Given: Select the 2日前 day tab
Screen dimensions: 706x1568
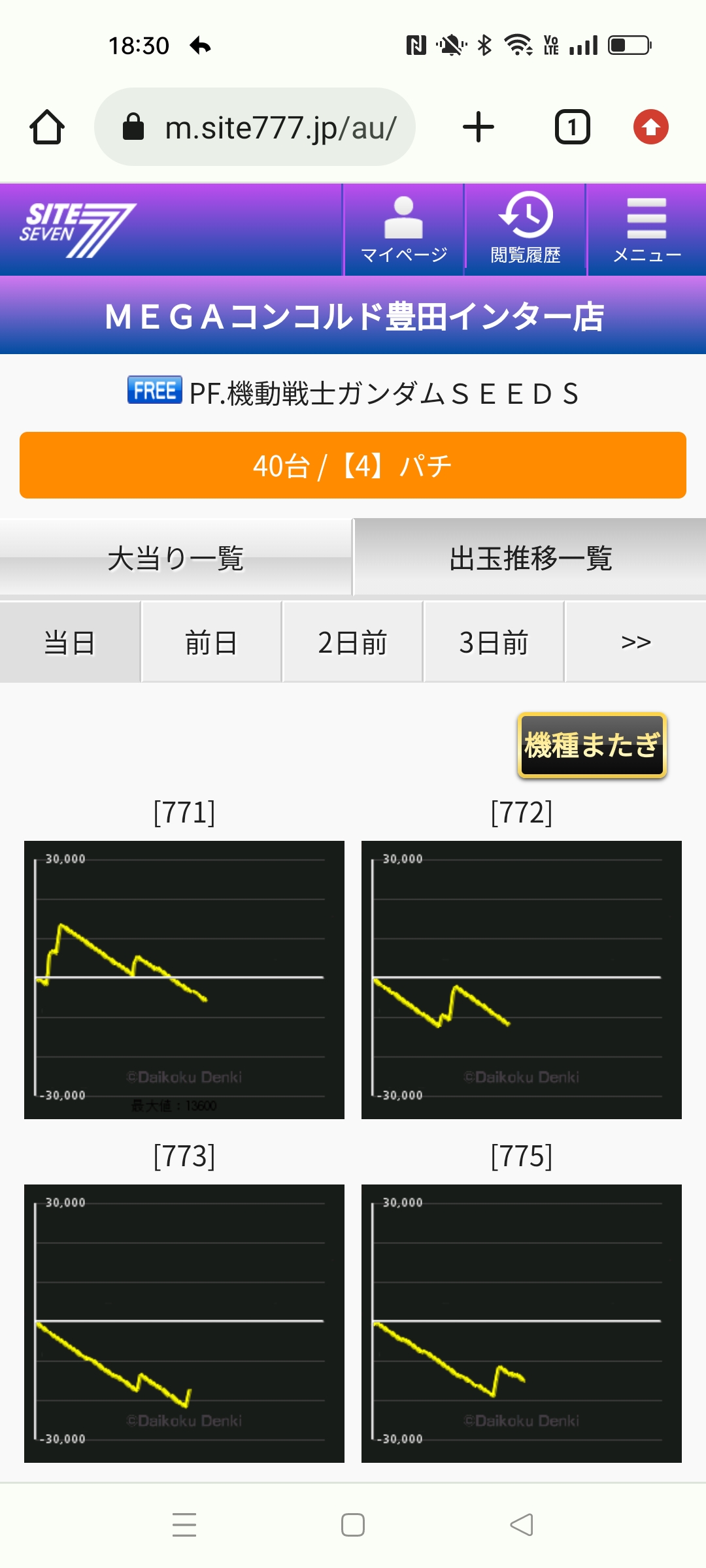Looking at the screenshot, I should click(x=352, y=642).
